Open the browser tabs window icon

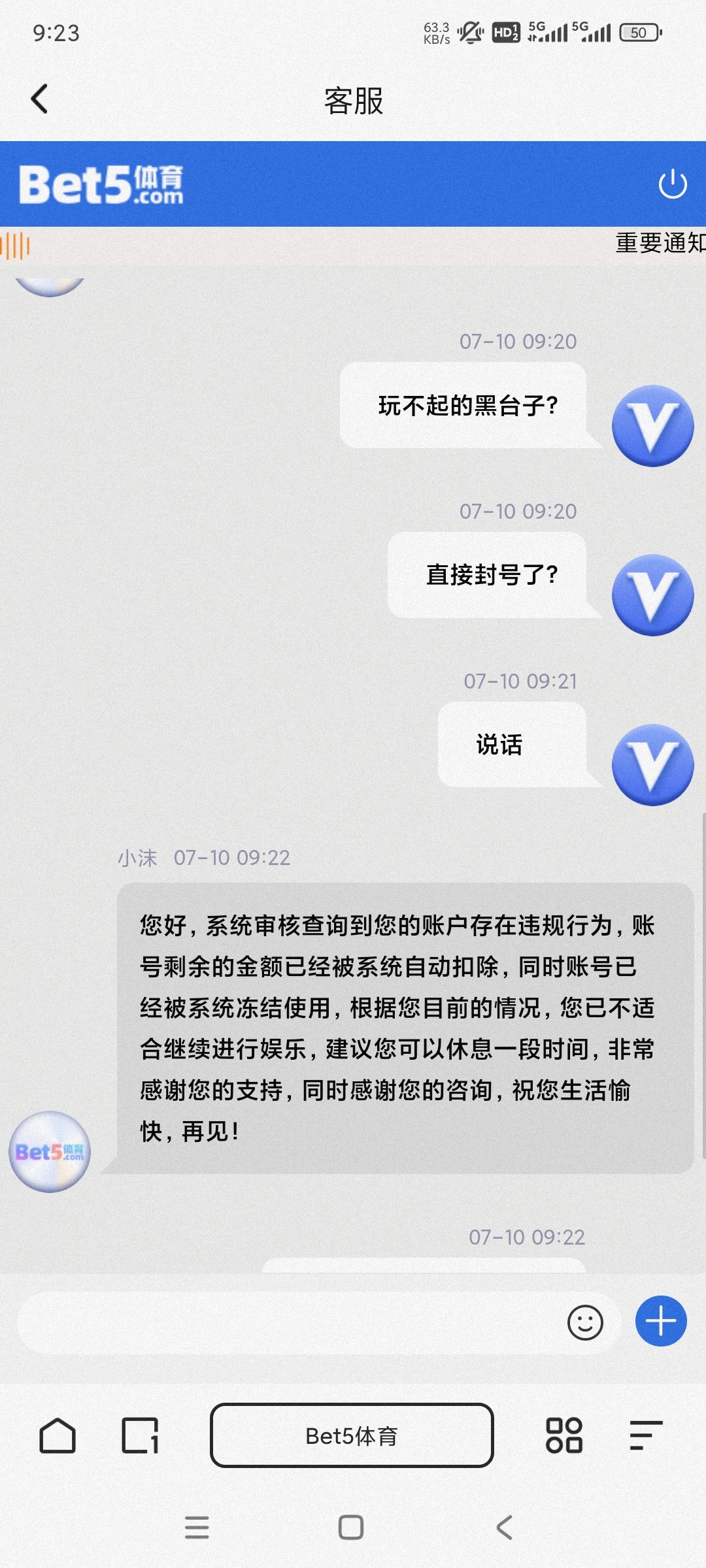(x=140, y=1435)
